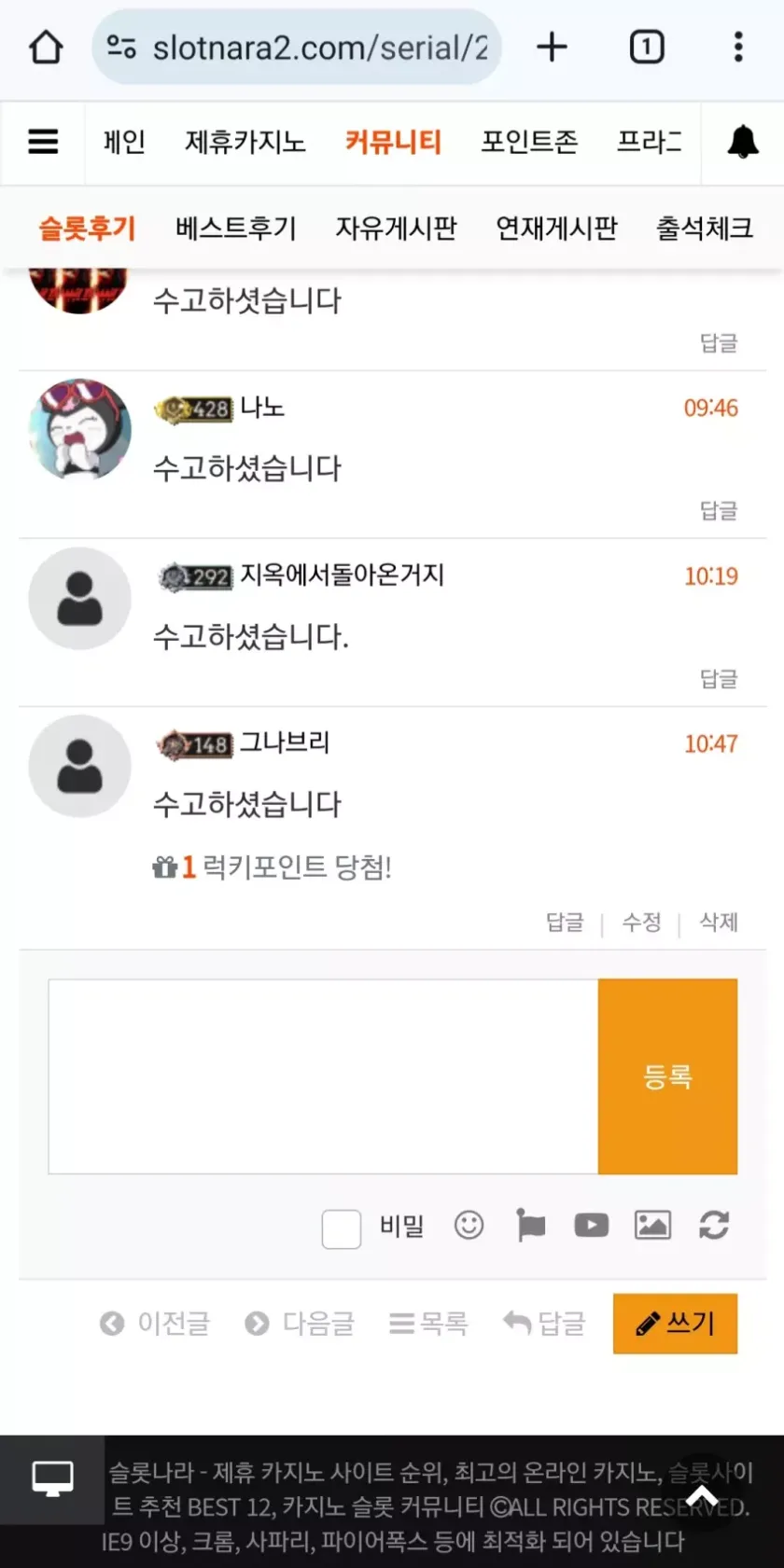Check the 비밀 secret comment box

342,1228
